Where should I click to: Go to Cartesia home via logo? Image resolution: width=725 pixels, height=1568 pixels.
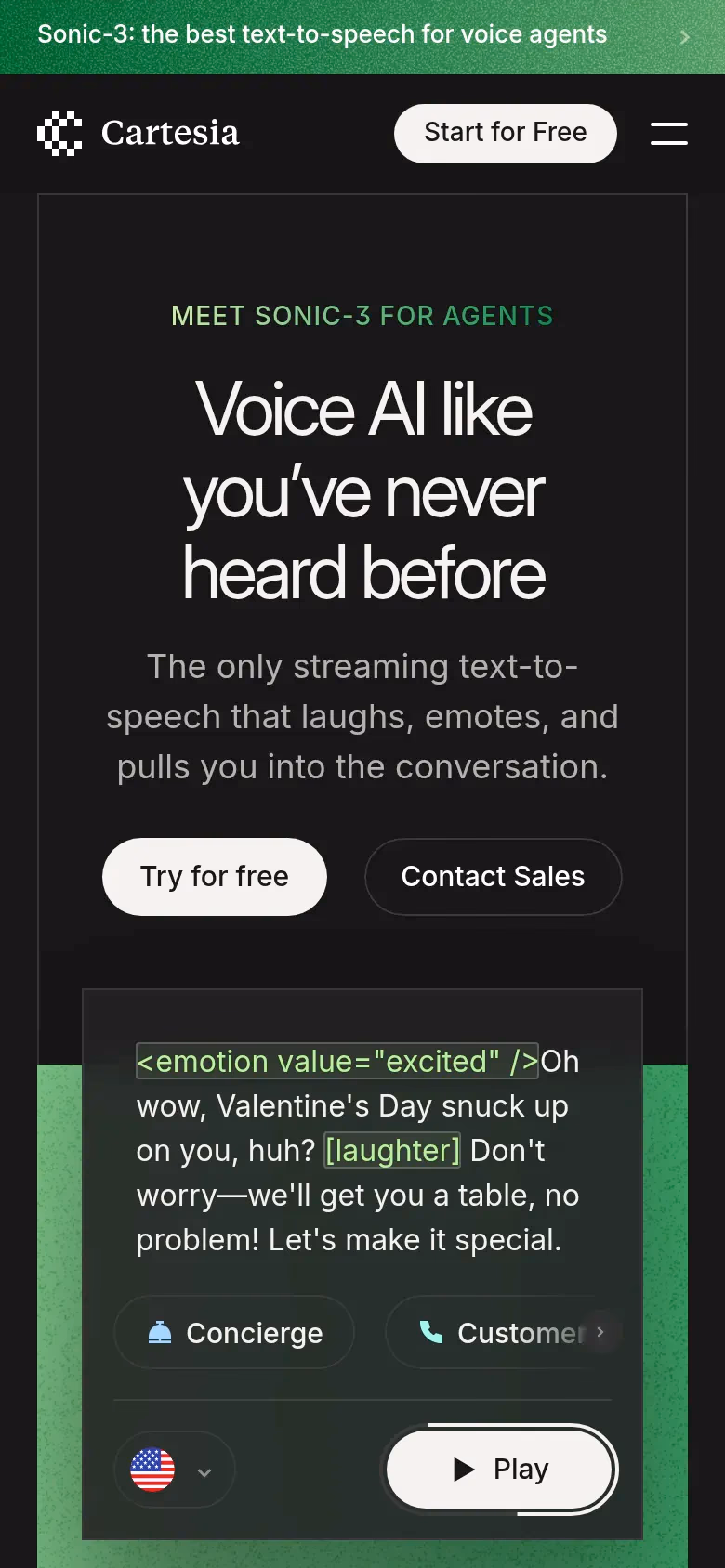(138, 133)
